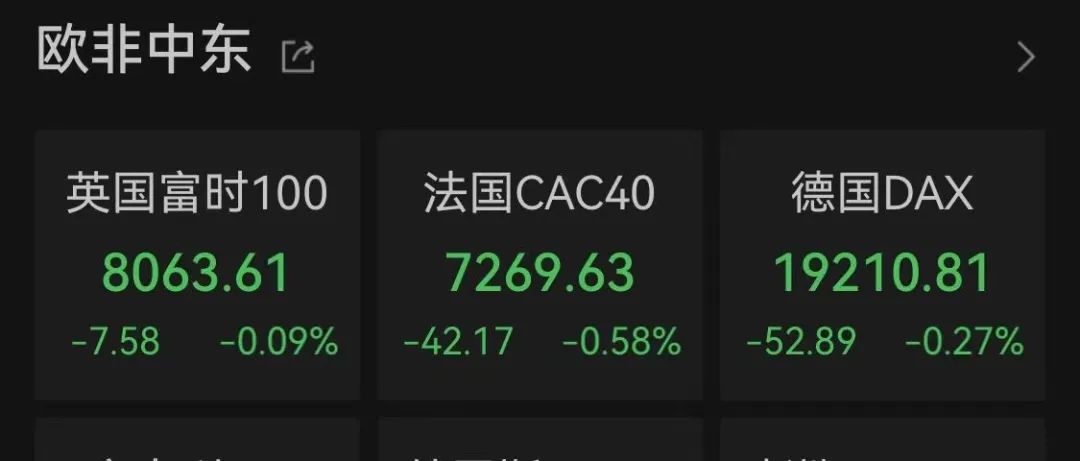
Task: Open the 英国富时100 index card
Action: pyautogui.click(x=197, y=265)
